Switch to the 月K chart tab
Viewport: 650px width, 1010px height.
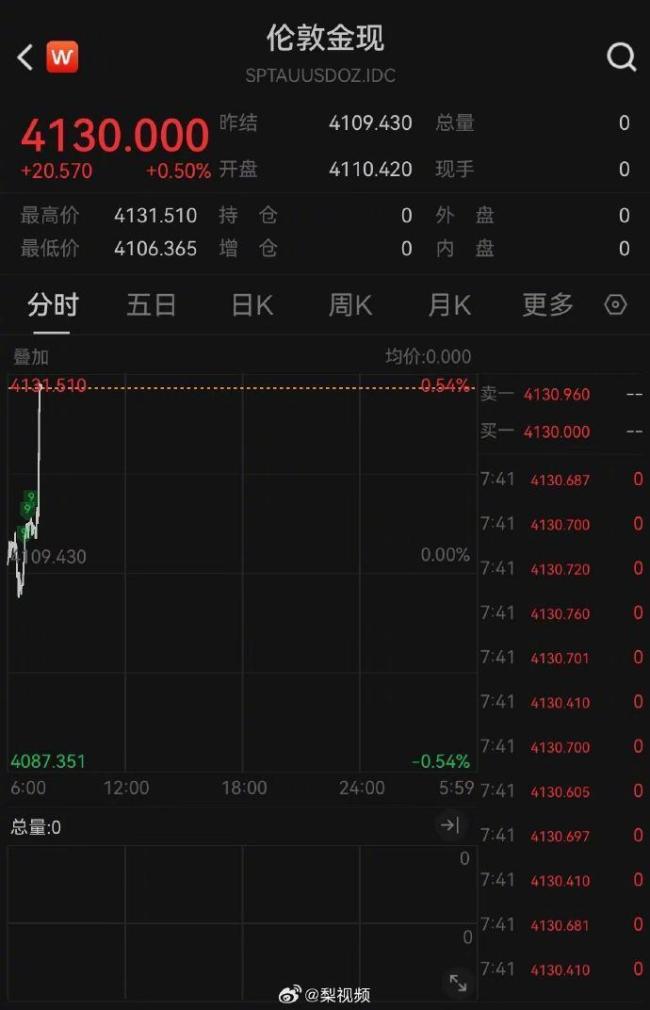point(449,305)
